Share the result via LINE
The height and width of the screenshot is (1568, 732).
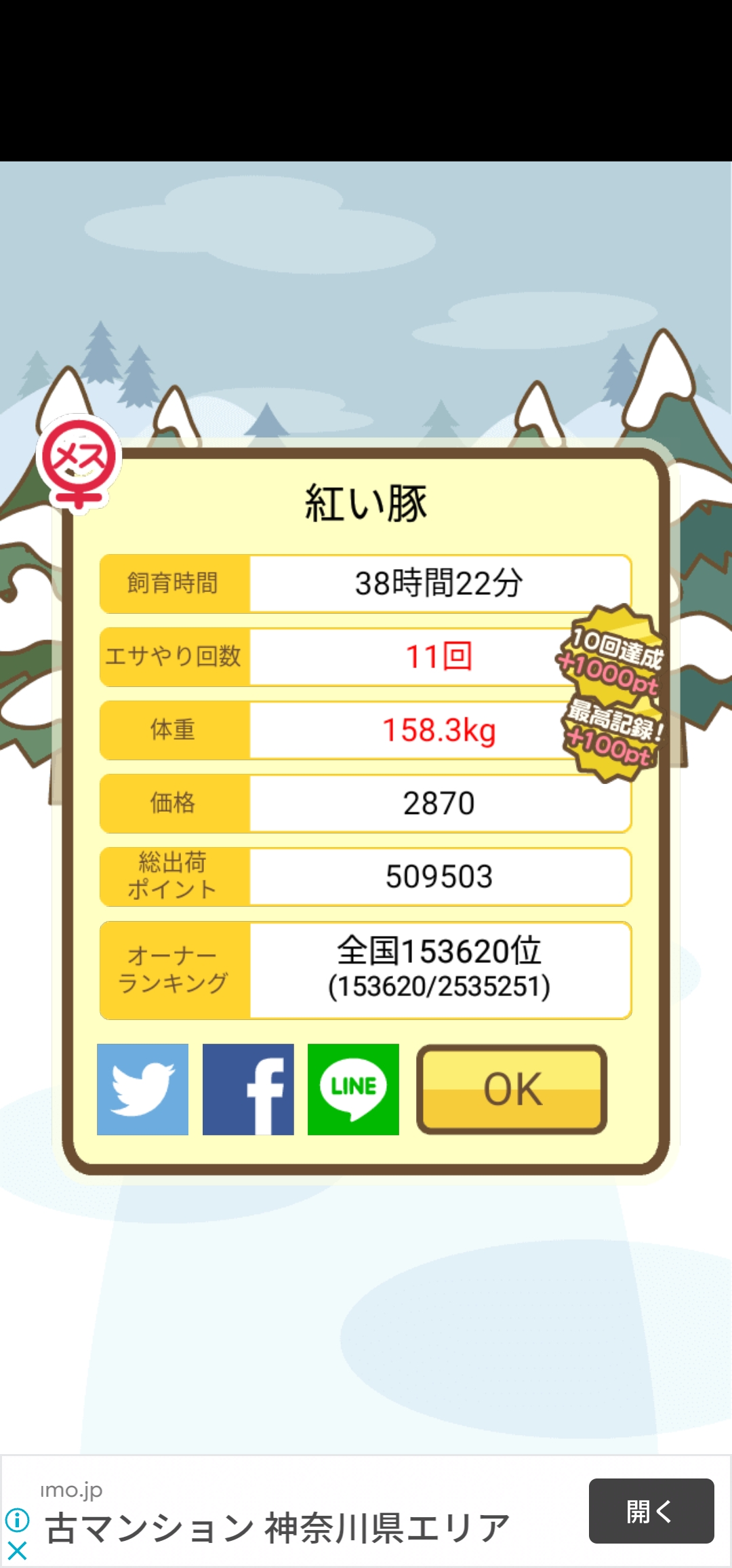(353, 1089)
